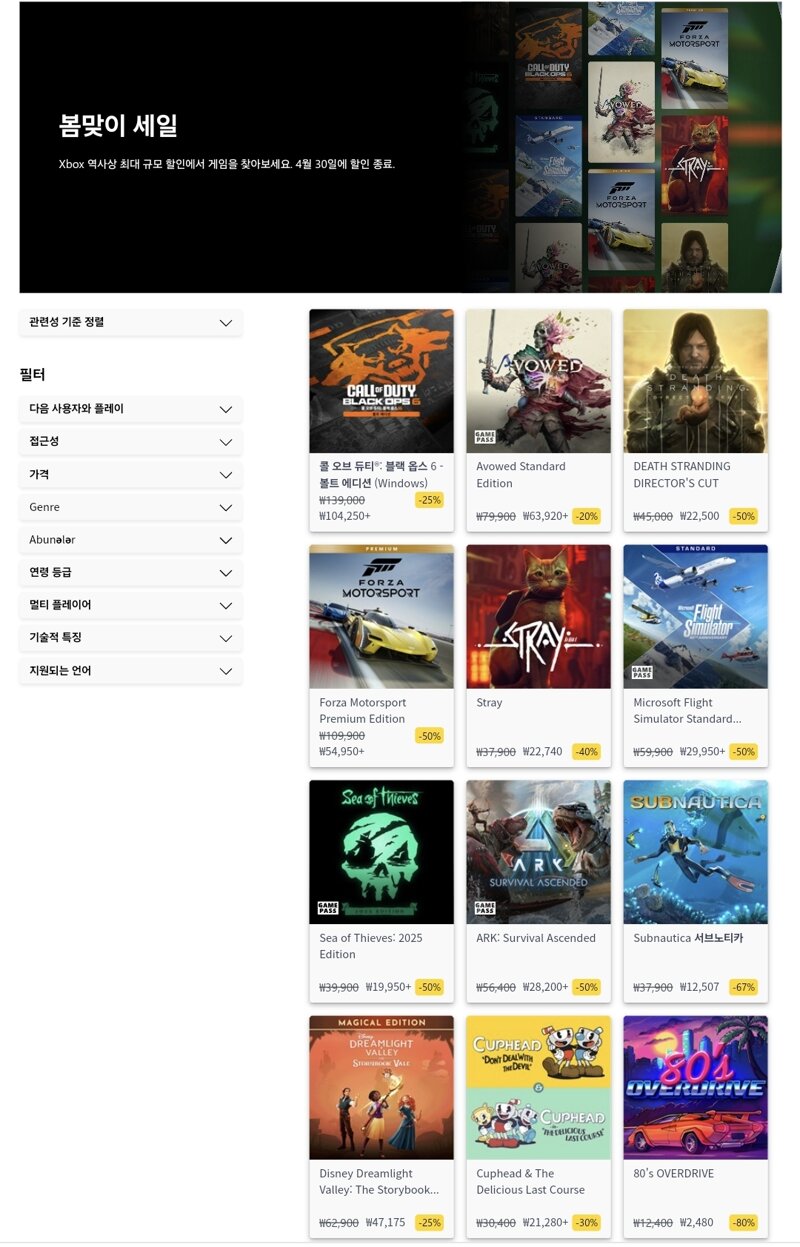This screenshot has height=1247, width=800.
Task: Open Avowed Standard Edition card
Action: 538,400
